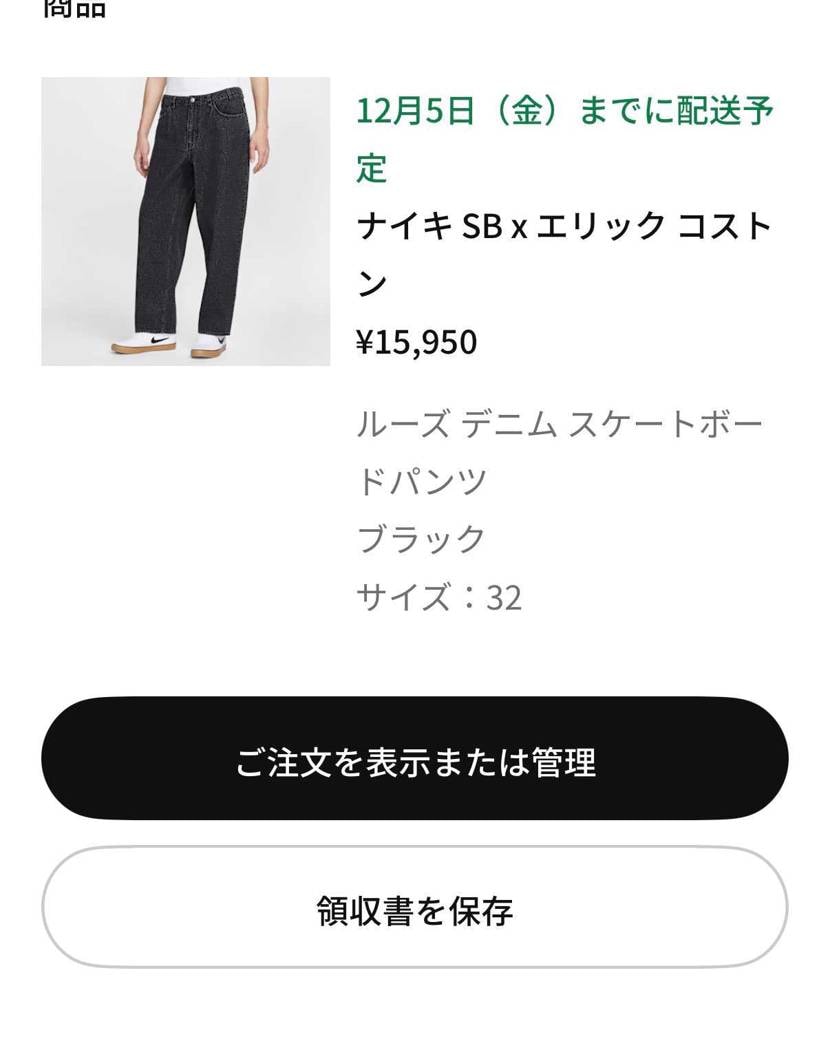830x1039 pixels.
Task: View order details via the black button
Action: point(415,762)
